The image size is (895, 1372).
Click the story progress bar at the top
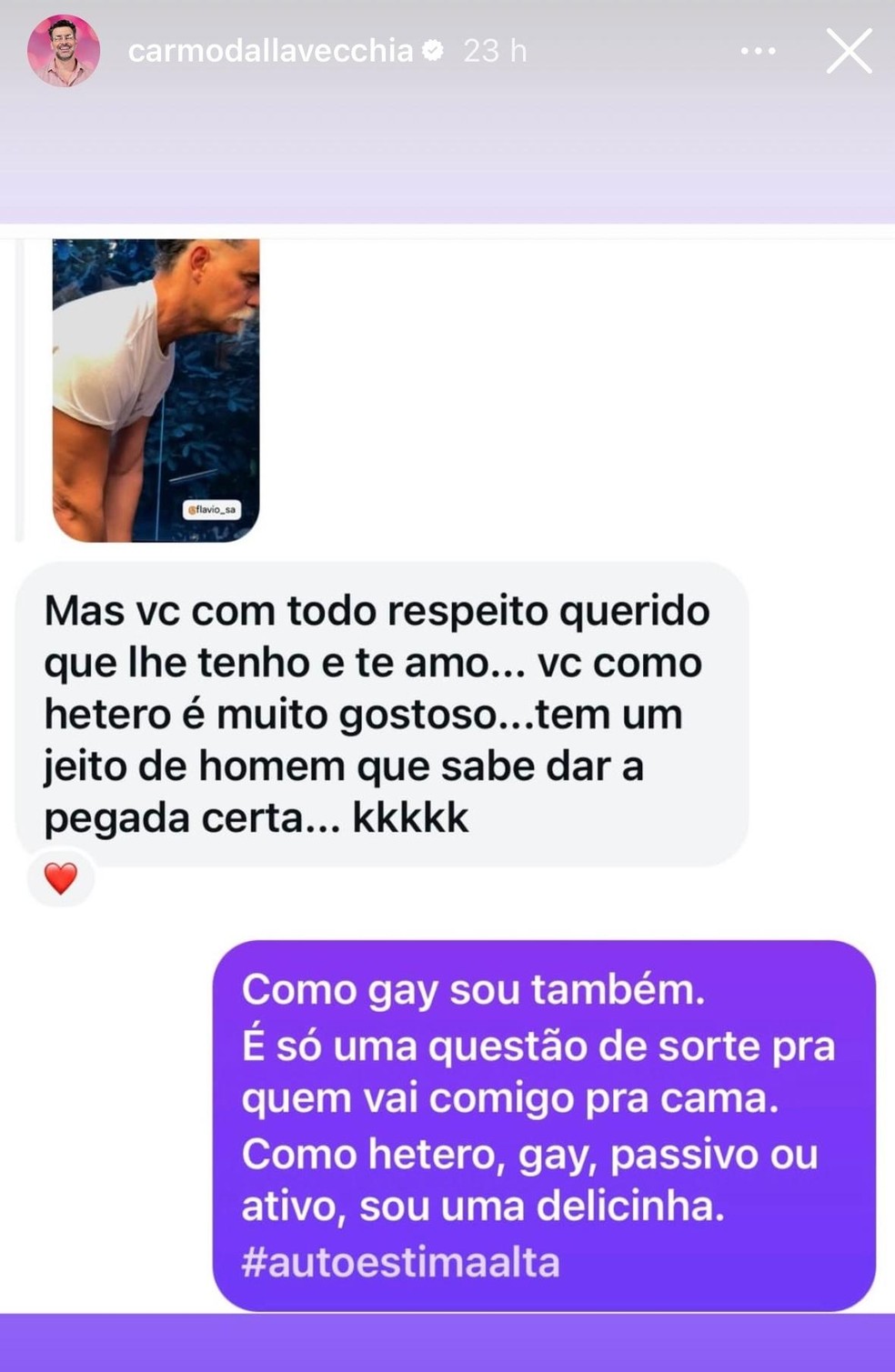(x=447, y=7)
